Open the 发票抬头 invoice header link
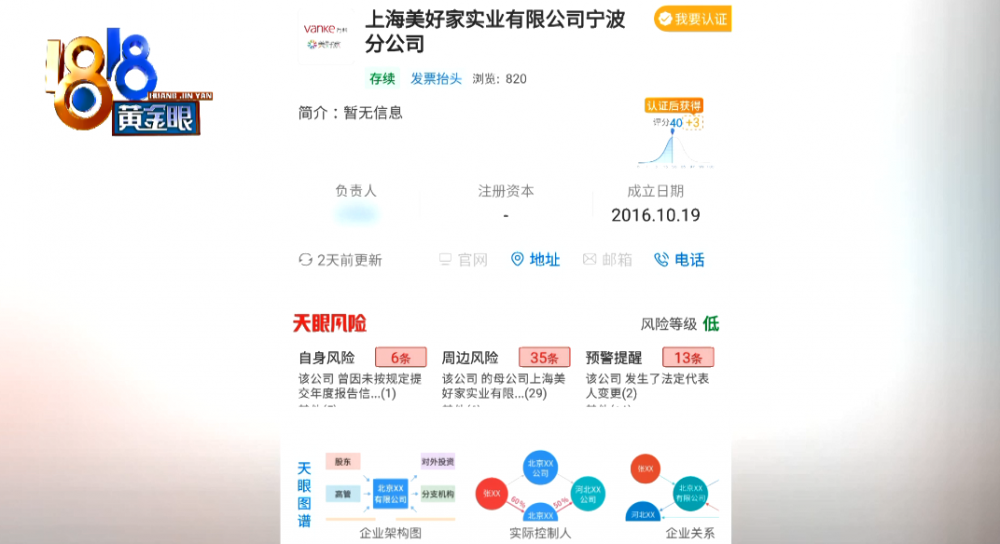Image resolution: width=1000 pixels, height=544 pixels. (436, 78)
